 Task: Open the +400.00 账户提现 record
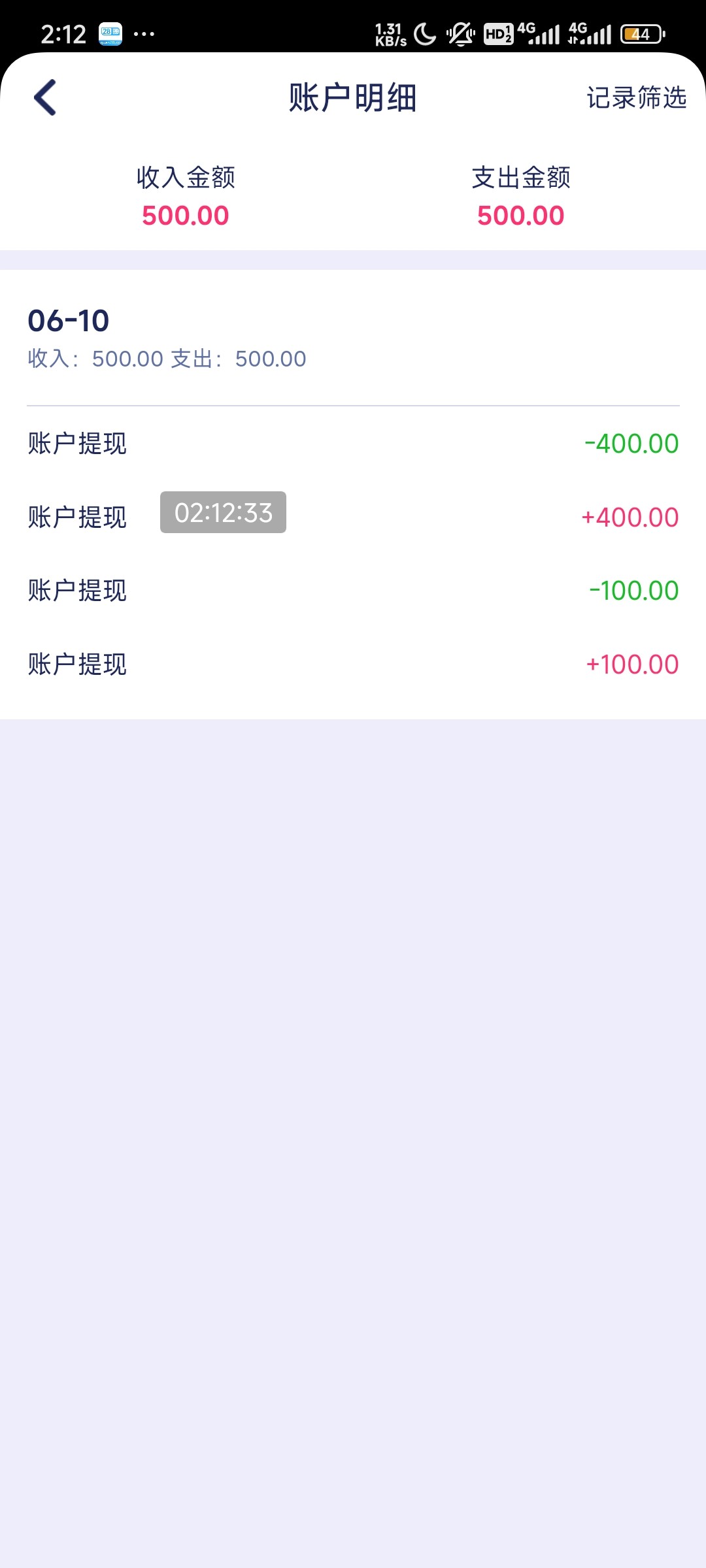click(353, 517)
